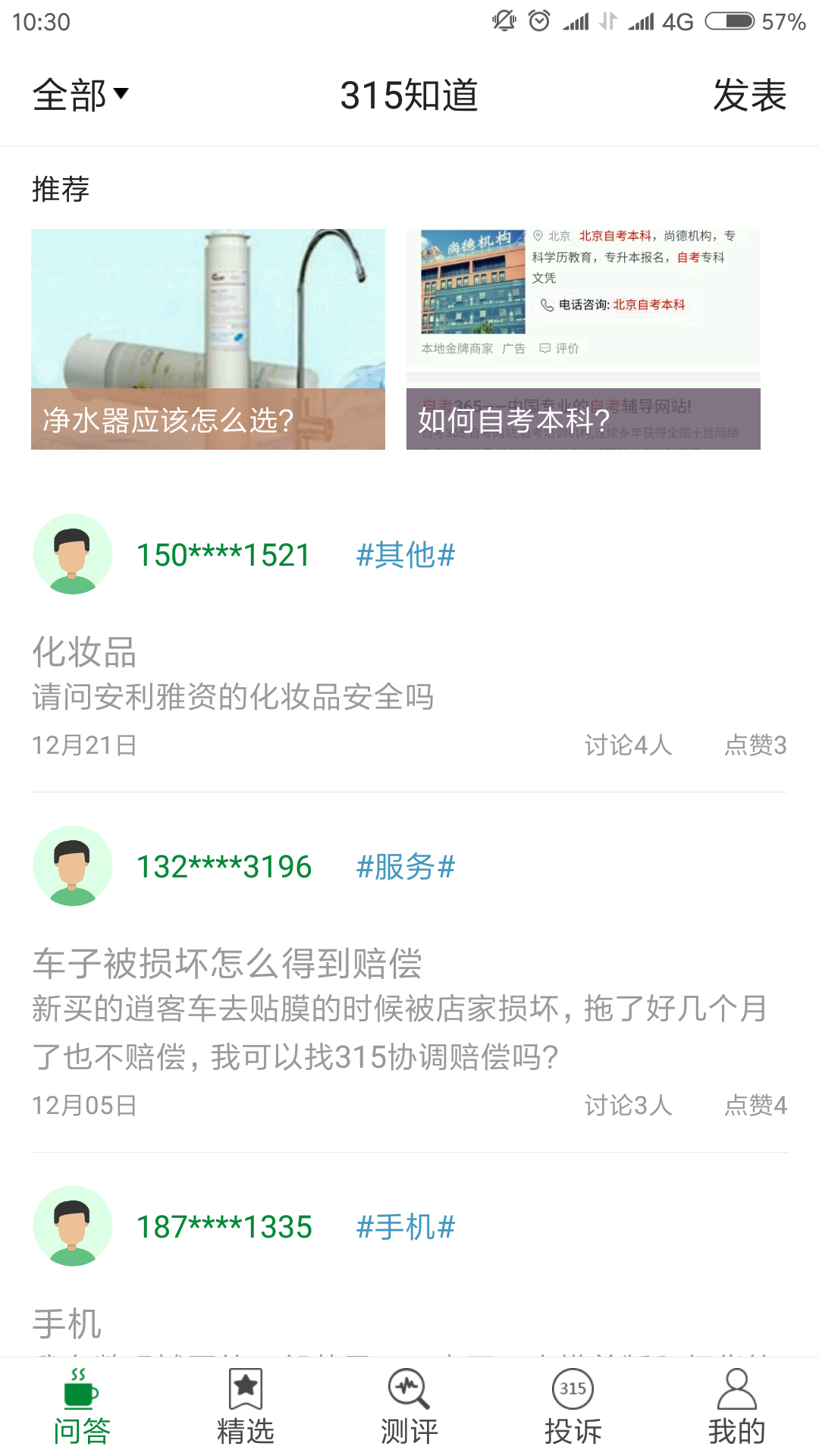Open the 讨论3人 discussion on the car post
Image resolution: width=819 pixels, height=1456 pixels.
pos(628,1106)
